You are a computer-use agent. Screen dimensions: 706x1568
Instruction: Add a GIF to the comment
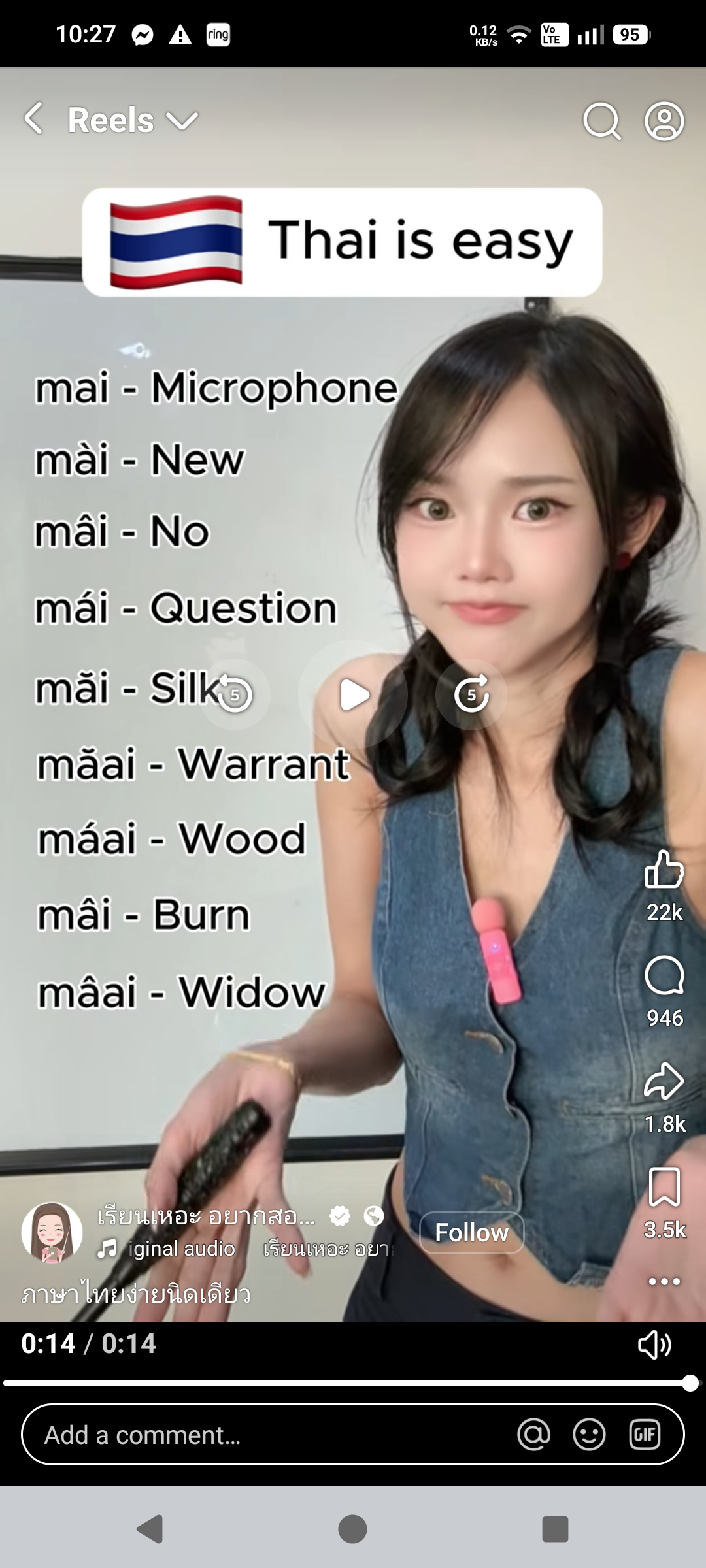(x=645, y=1435)
